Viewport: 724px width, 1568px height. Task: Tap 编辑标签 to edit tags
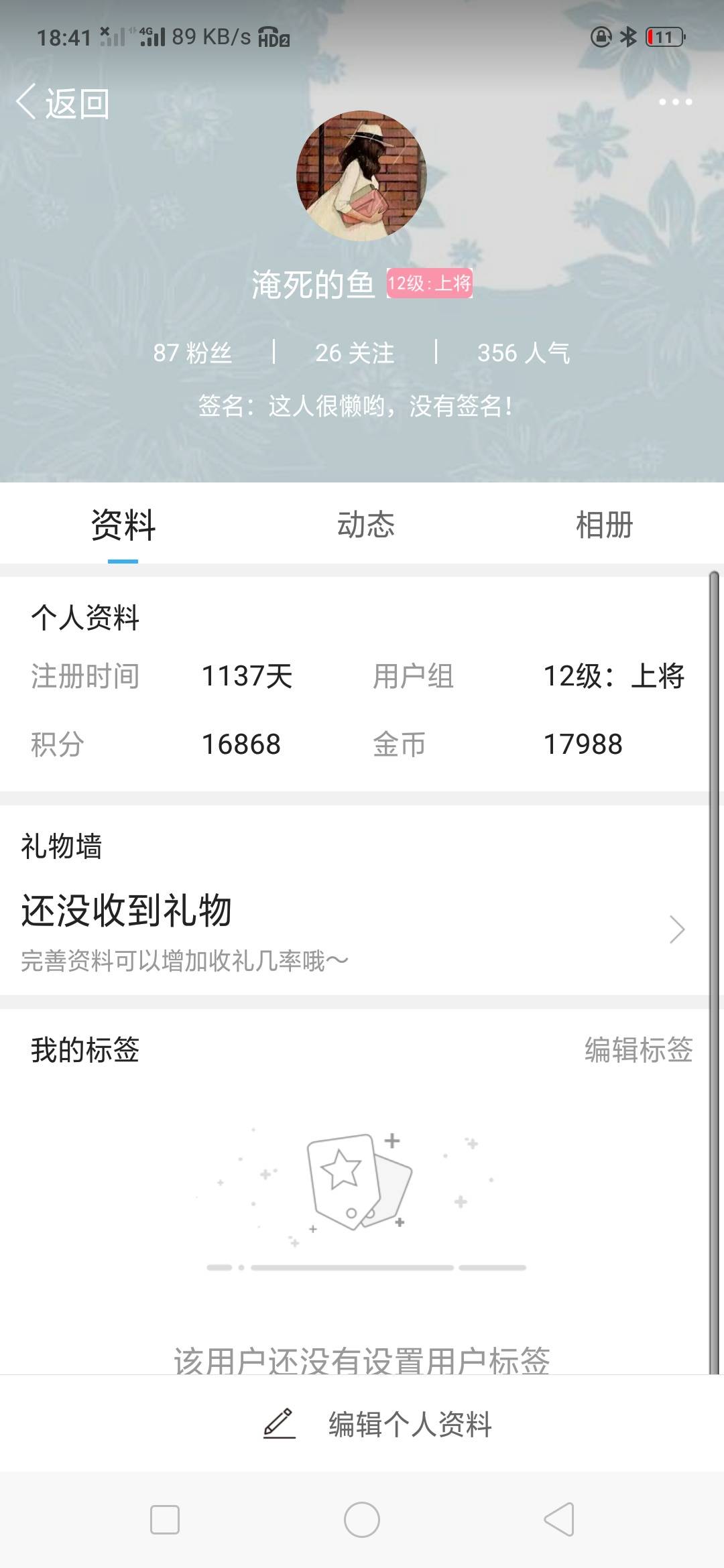638,1049
